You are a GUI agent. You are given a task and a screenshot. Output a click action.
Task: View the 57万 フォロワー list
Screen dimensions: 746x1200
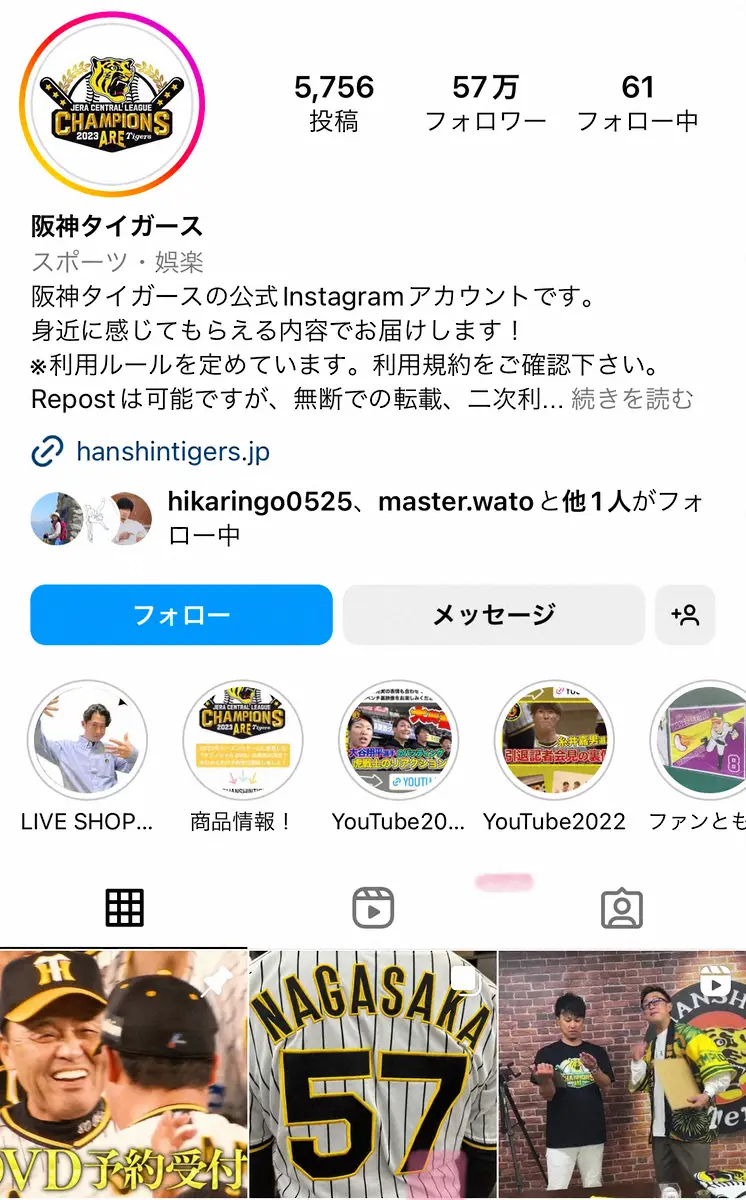tap(485, 103)
